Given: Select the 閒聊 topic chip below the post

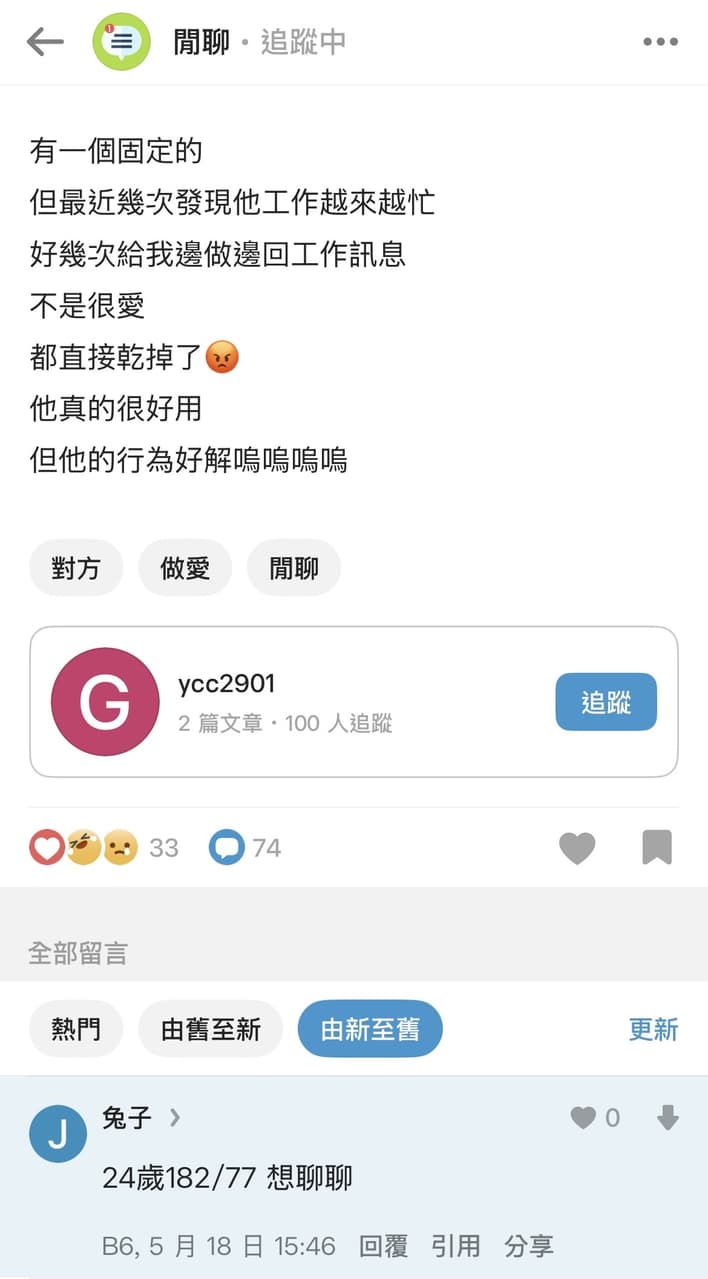Looking at the screenshot, I should (294, 568).
